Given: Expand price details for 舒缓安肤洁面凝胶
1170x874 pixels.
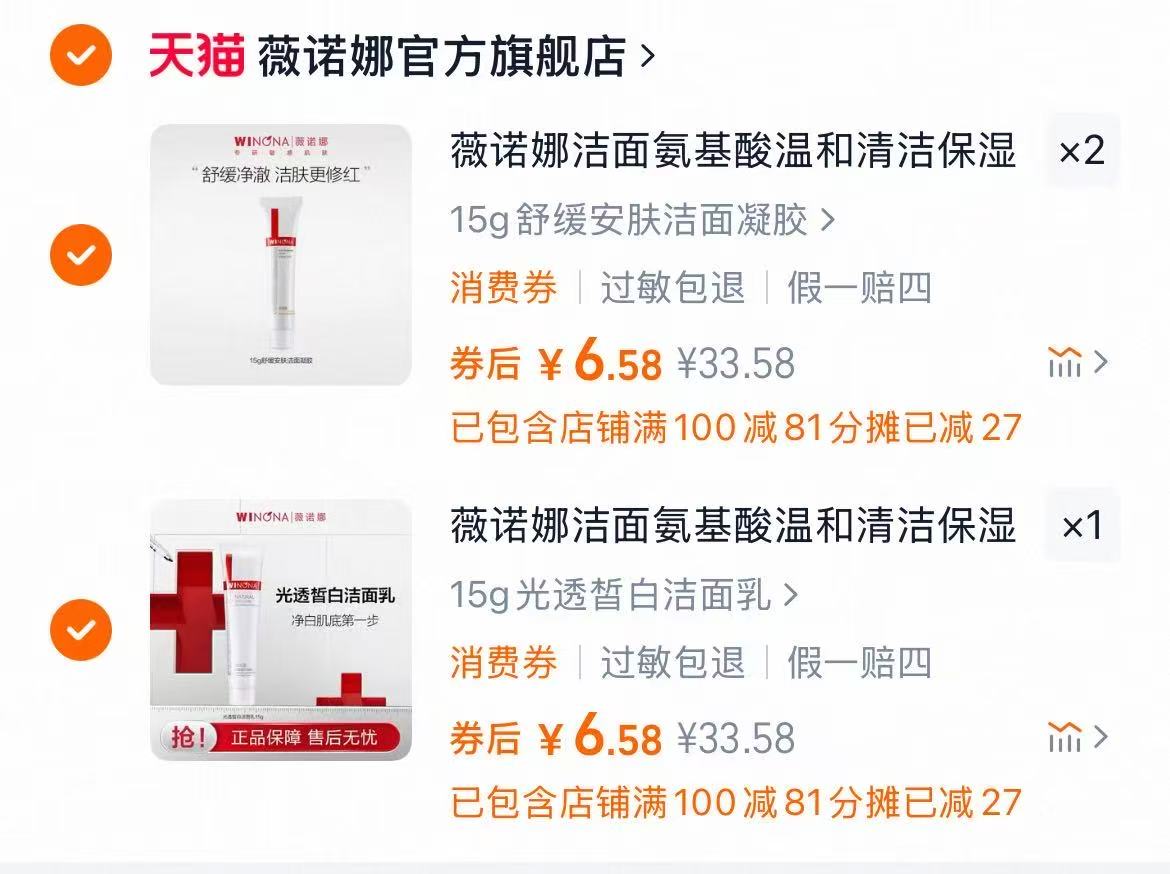Looking at the screenshot, I should [1078, 363].
